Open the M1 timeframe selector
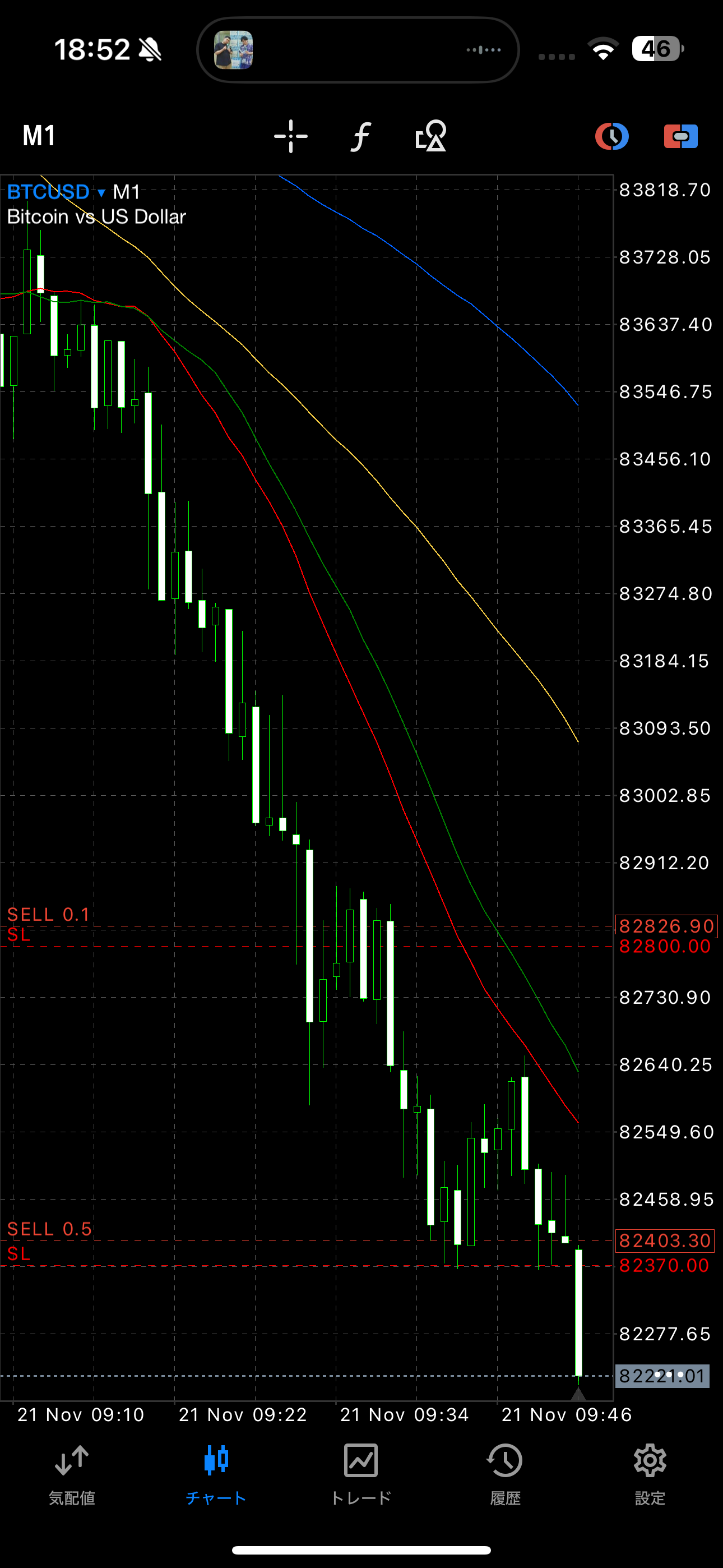This screenshot has height=1568, width=723. point(40,136)
